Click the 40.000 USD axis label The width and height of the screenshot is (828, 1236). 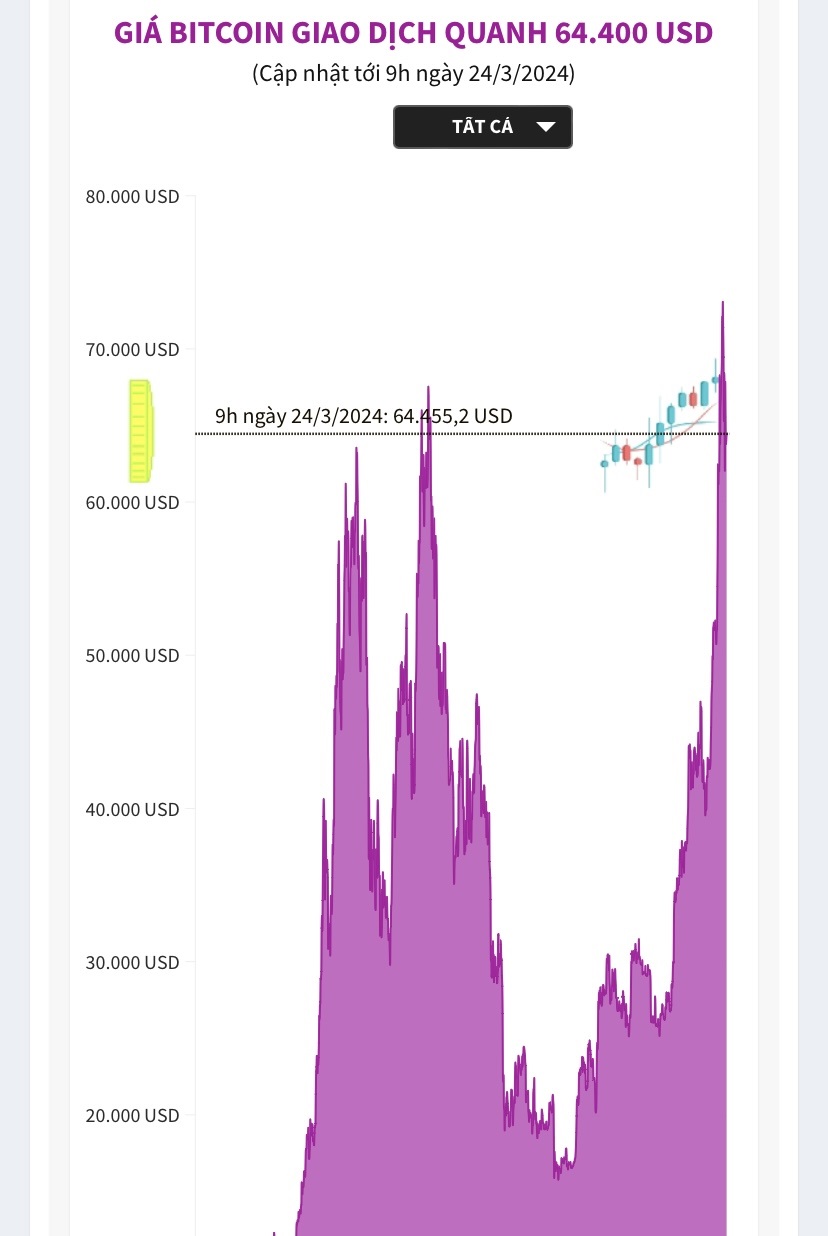tap(131, 810)
